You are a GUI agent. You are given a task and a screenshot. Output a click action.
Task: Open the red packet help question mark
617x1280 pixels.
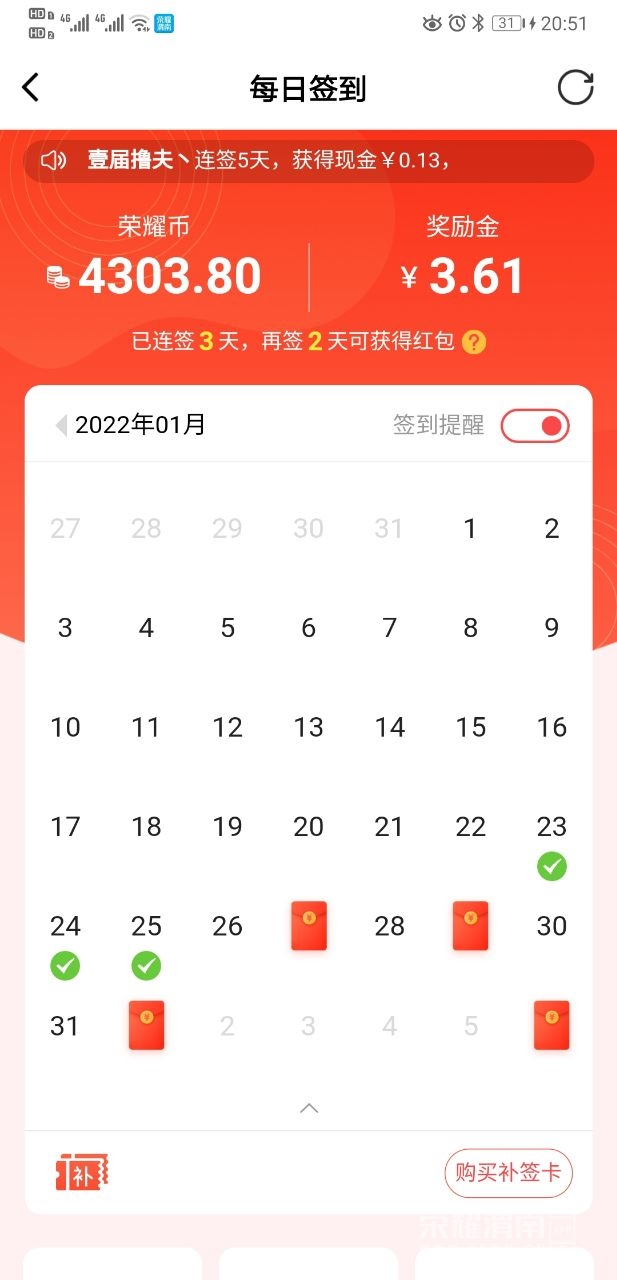point(475,342)
